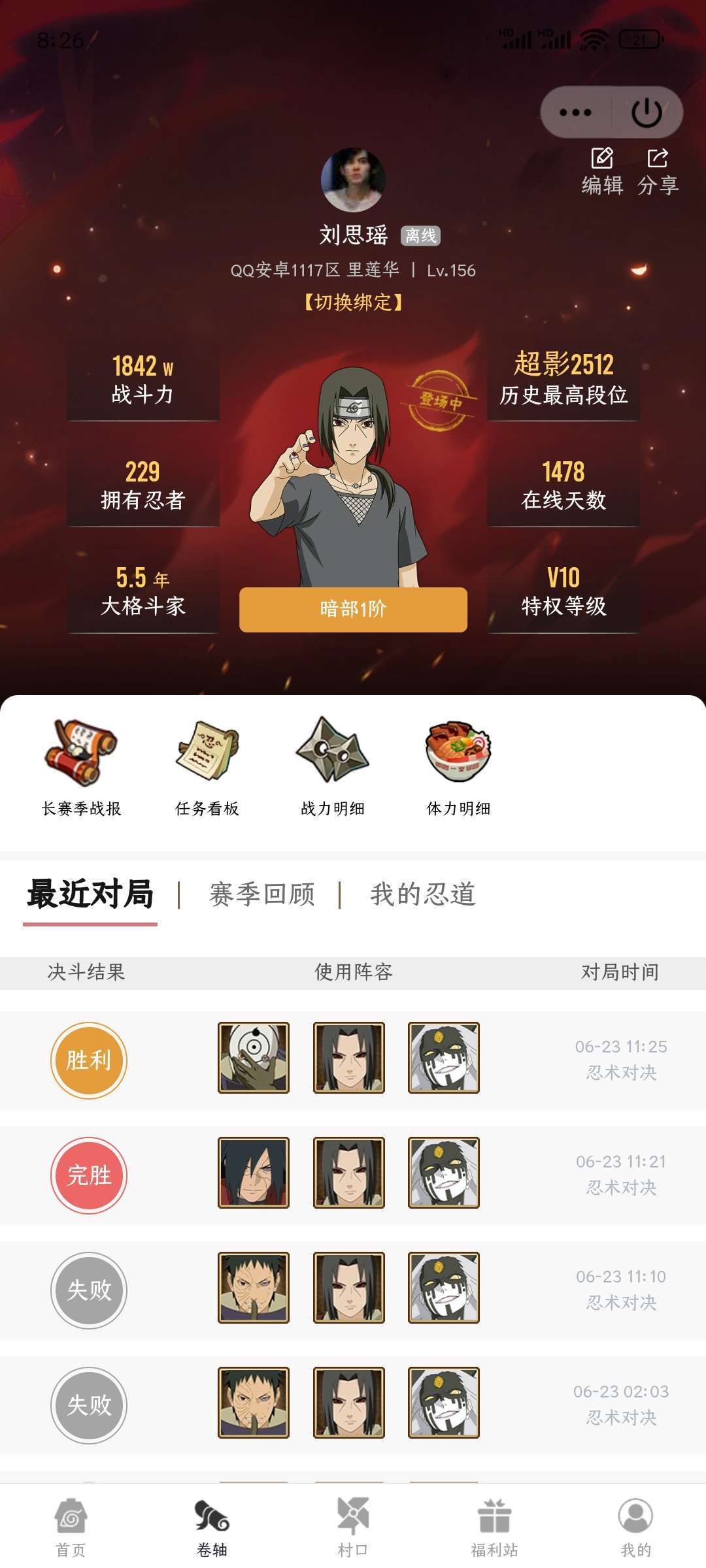Open 任务看板 task board
706x1568 pixels.
[207, 768]
